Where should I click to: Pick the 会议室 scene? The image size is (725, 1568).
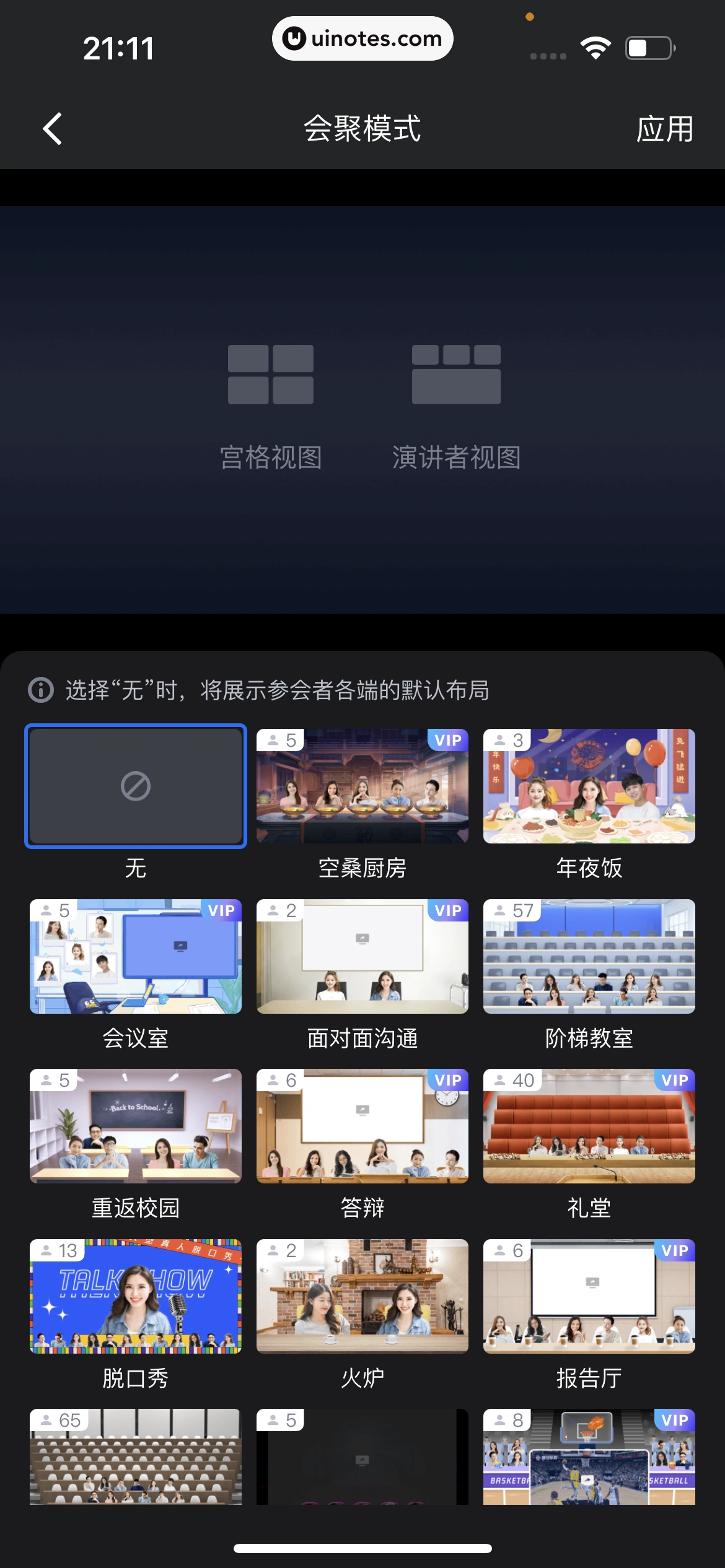tap(136, 956)
